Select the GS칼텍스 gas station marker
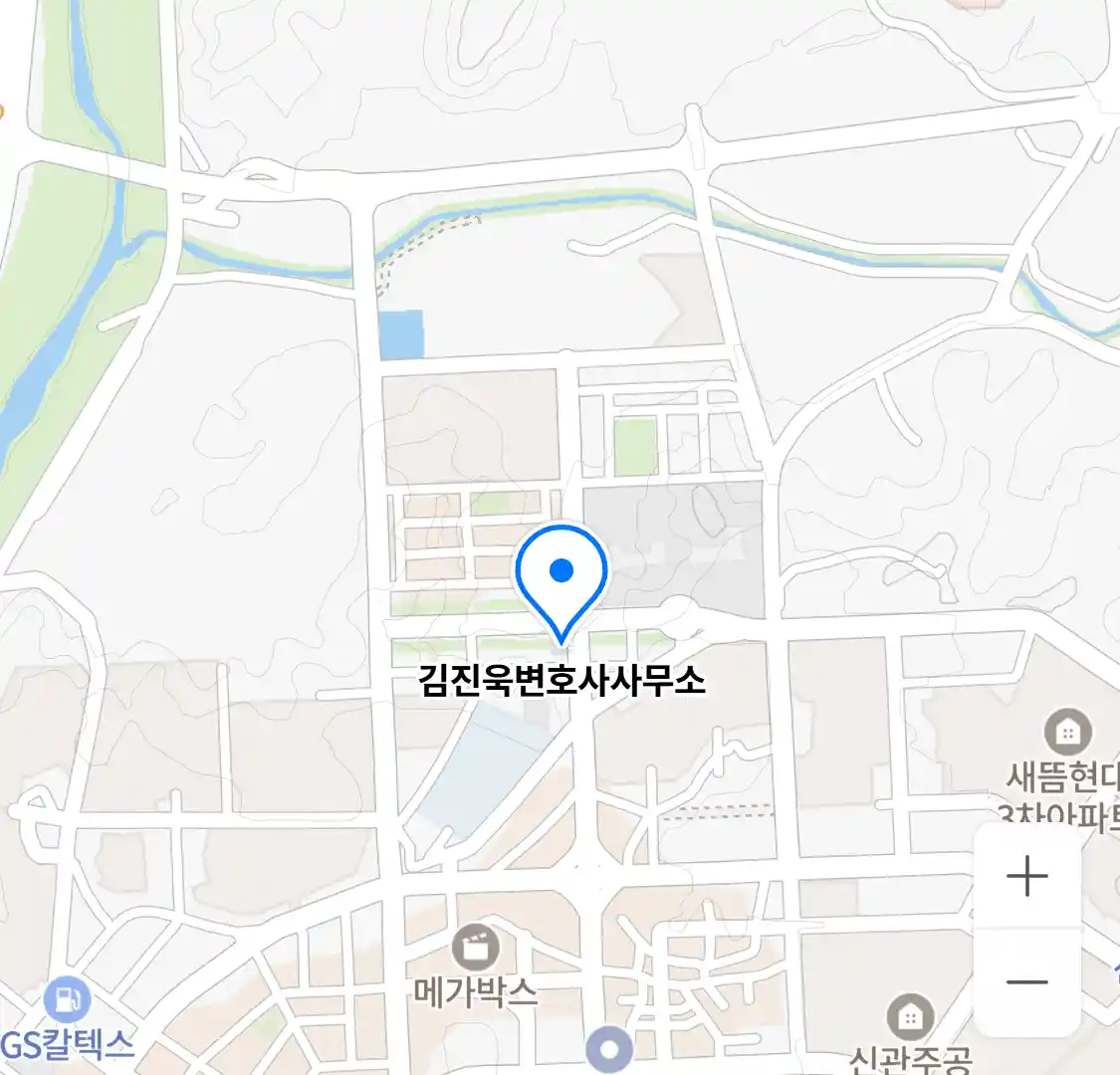The width and height of the screenshot is (1120, 1075). coord(67,999)
